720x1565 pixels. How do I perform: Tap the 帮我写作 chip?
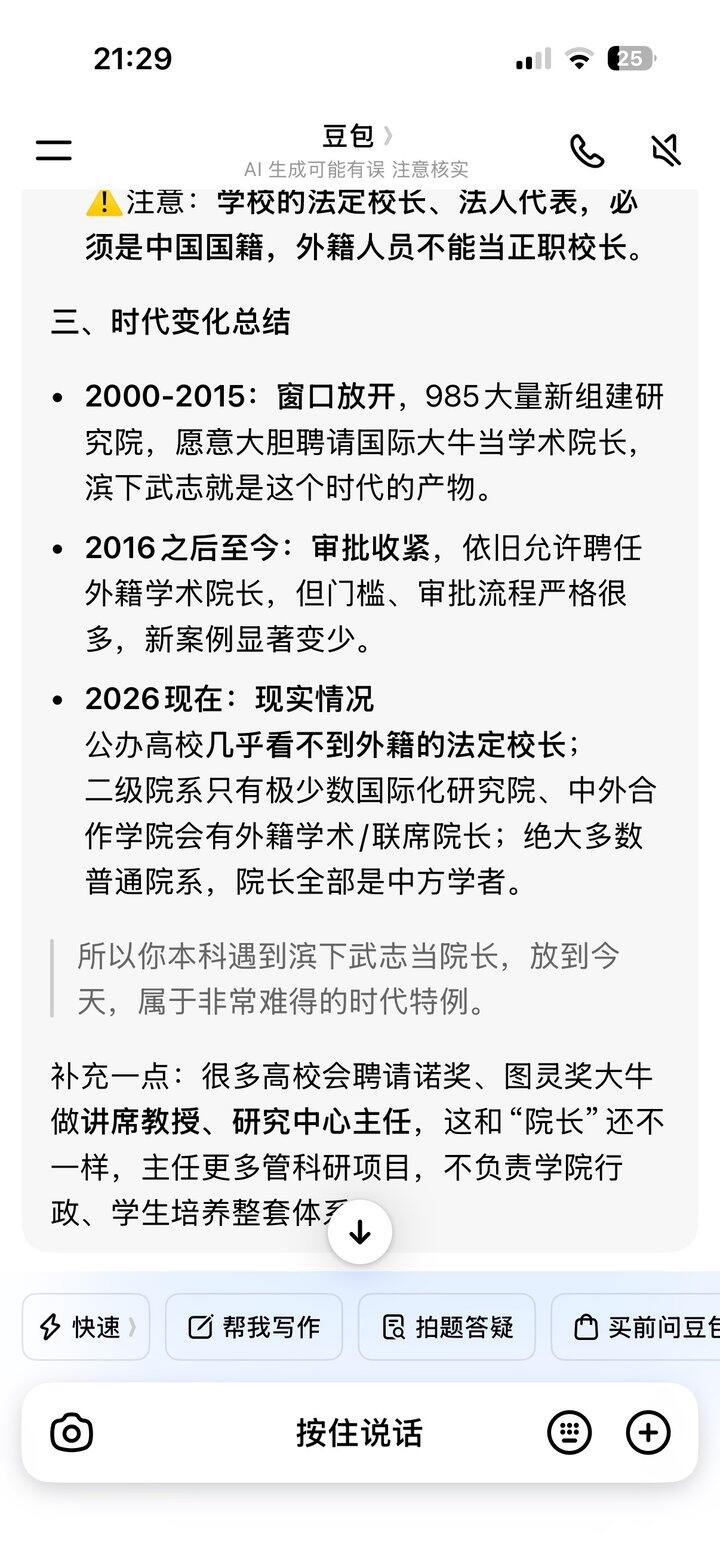tap(254, 1327)
